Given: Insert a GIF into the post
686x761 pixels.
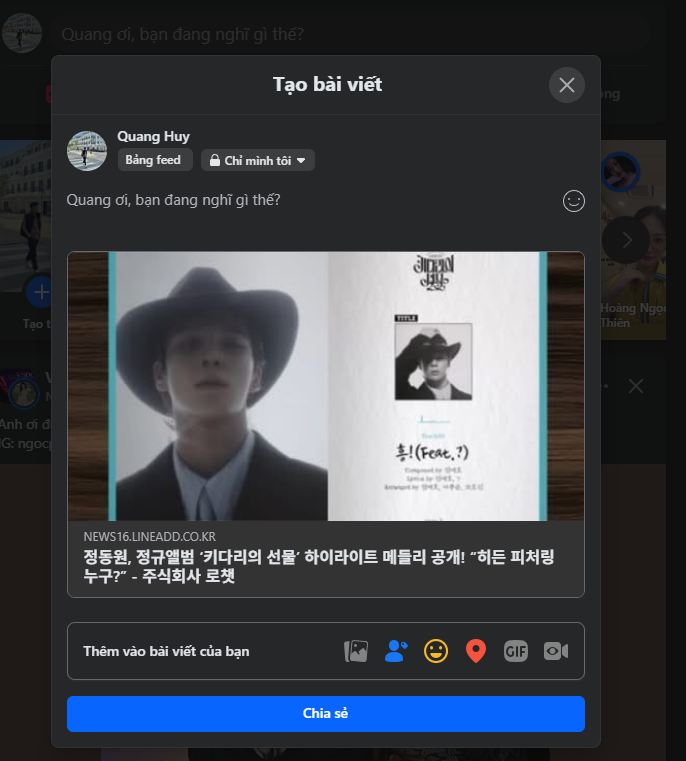Looking at the screenshot, I should (x=516, y=651).
